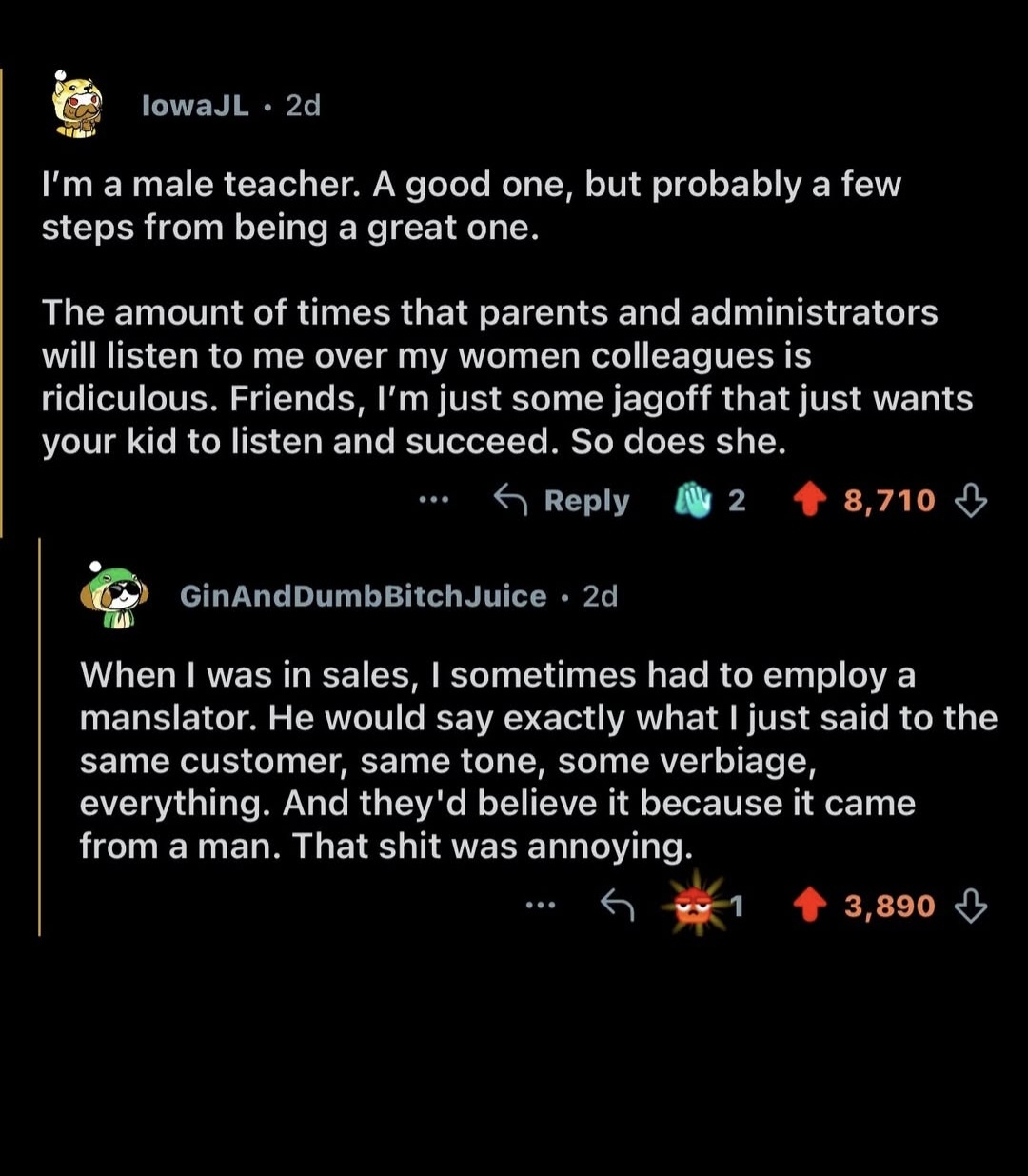Image resolution: width=1028 pixels, height=1176 pixels.
Task: Downvote GinAndDumbBitchJuice's comment
Action: pos(971,906)
